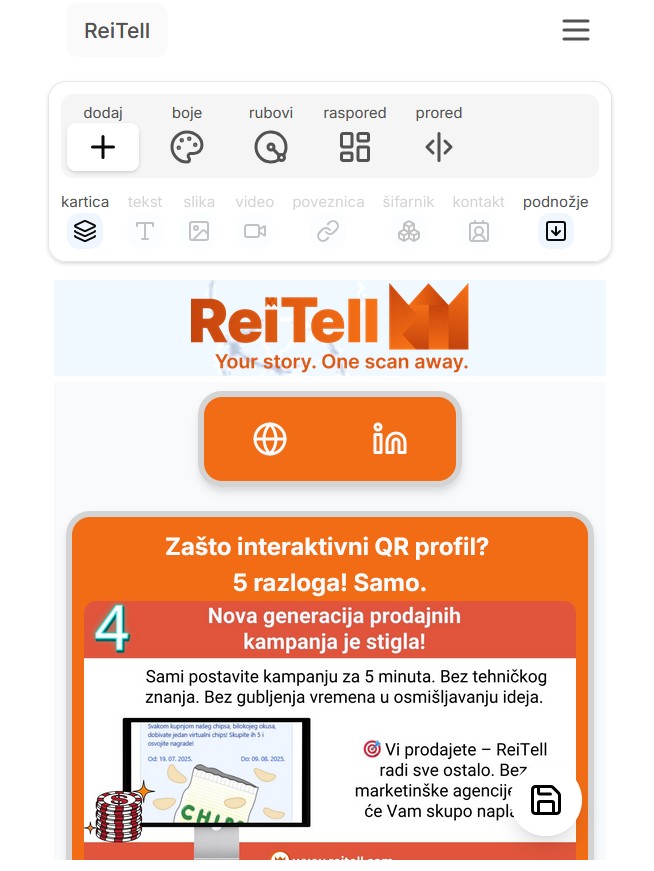Open the LinkedIn link
Screen dimensions: 654x871
pos(389,439)
